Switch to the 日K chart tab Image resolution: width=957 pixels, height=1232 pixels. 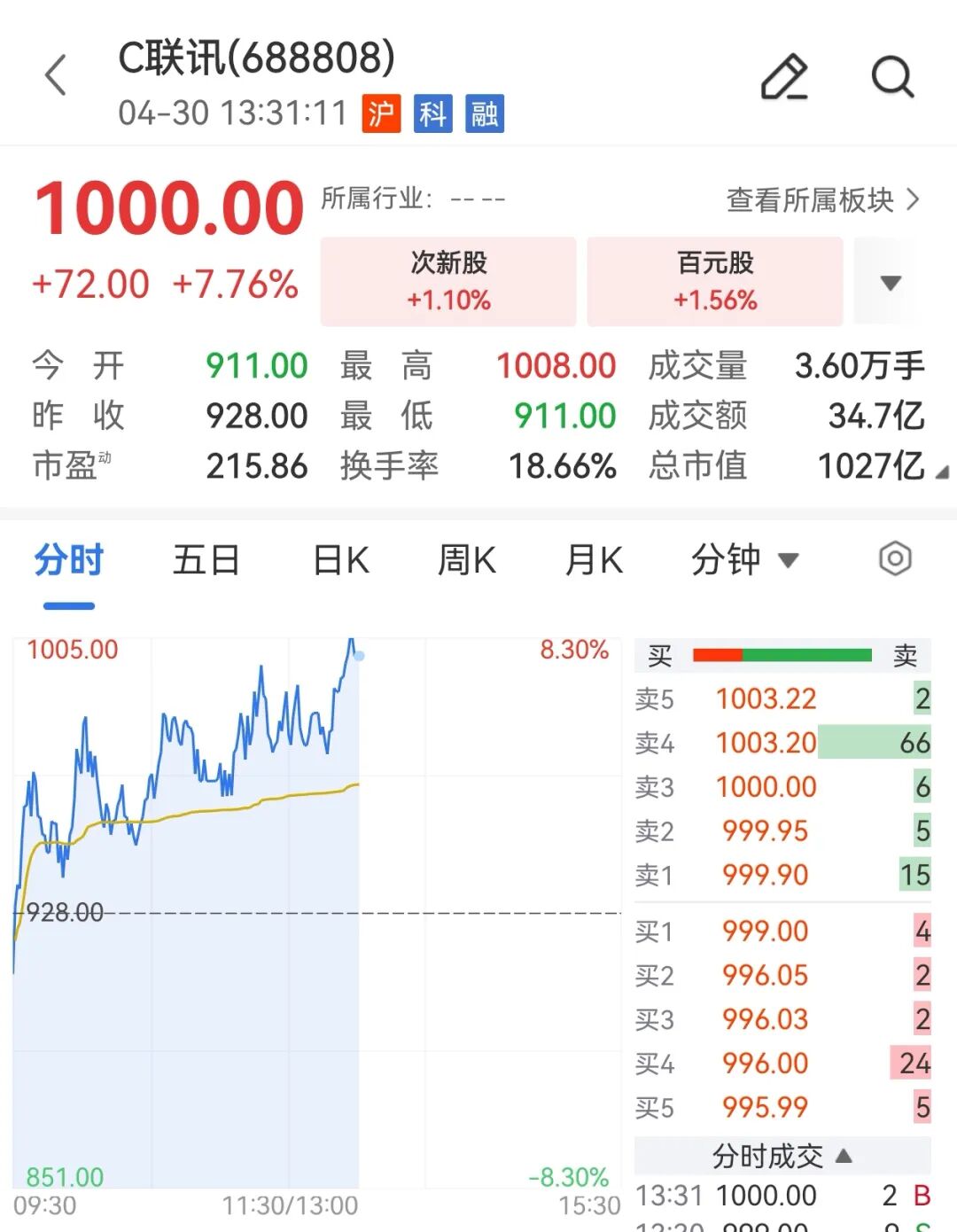341,560
